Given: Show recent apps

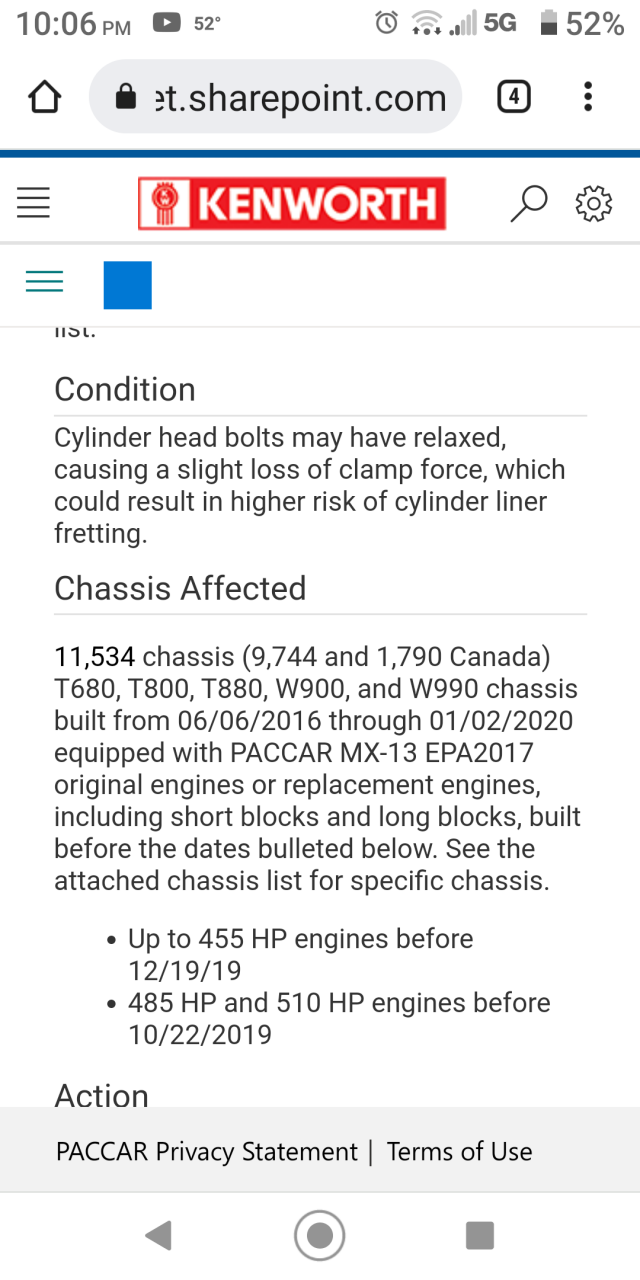Looking at the screenshot, I should coord(480,1236).
